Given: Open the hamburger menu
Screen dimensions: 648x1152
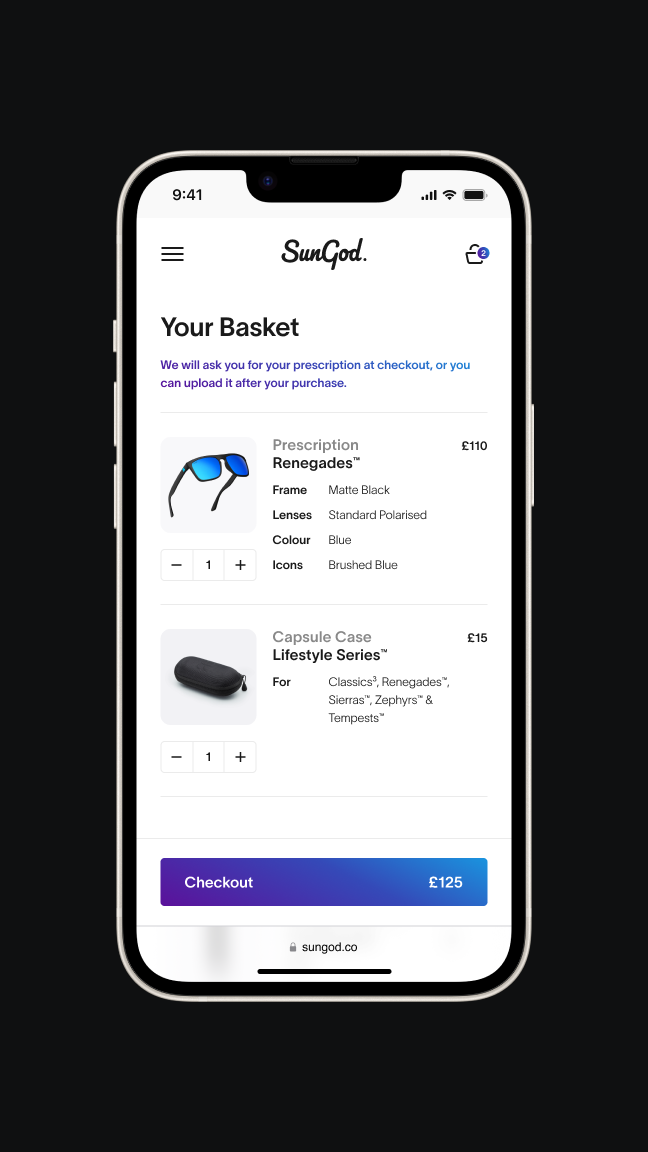Looking at the screenshot, I should coord(173,254).
